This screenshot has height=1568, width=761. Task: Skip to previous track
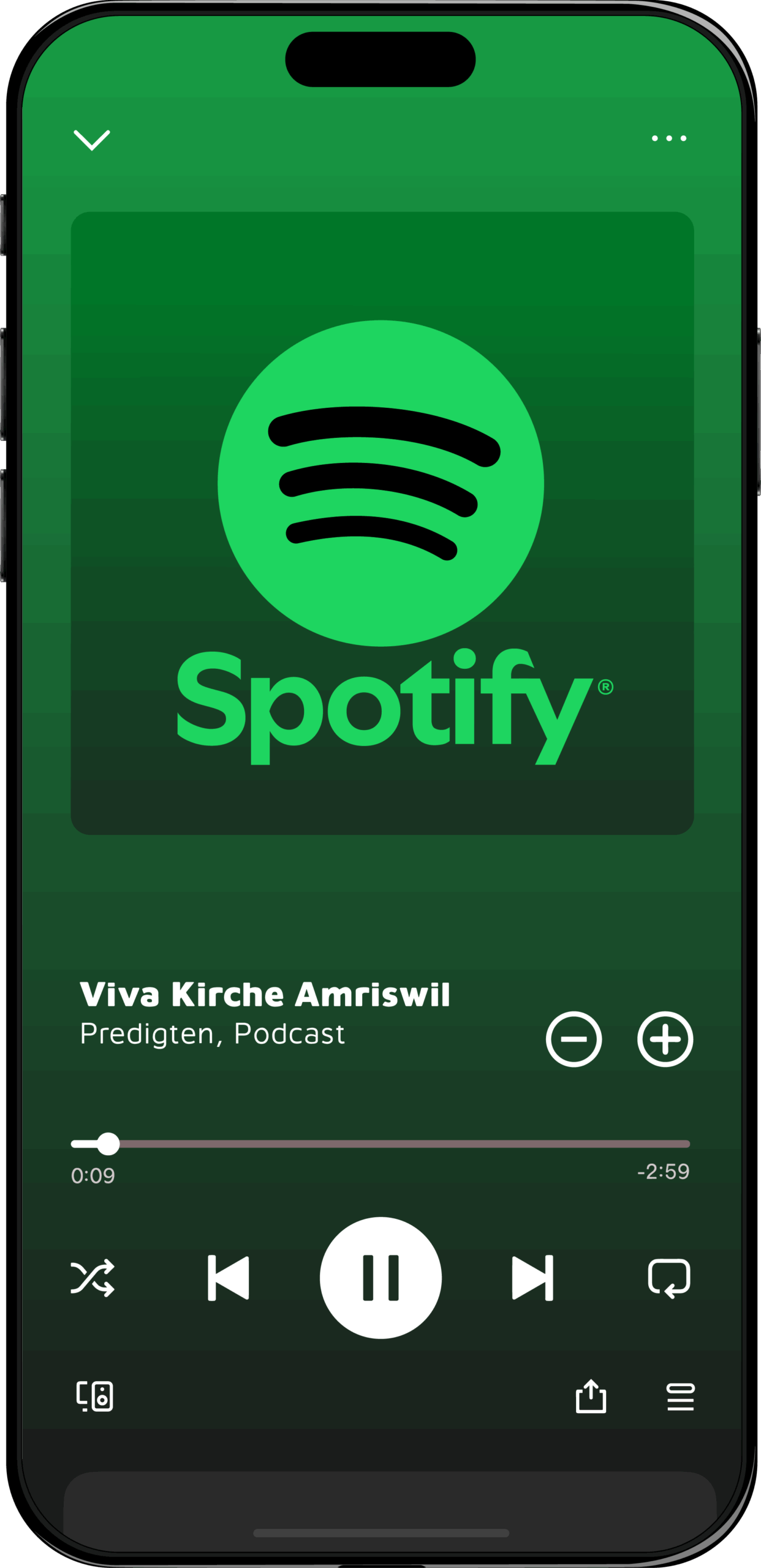pos(229,1278)
